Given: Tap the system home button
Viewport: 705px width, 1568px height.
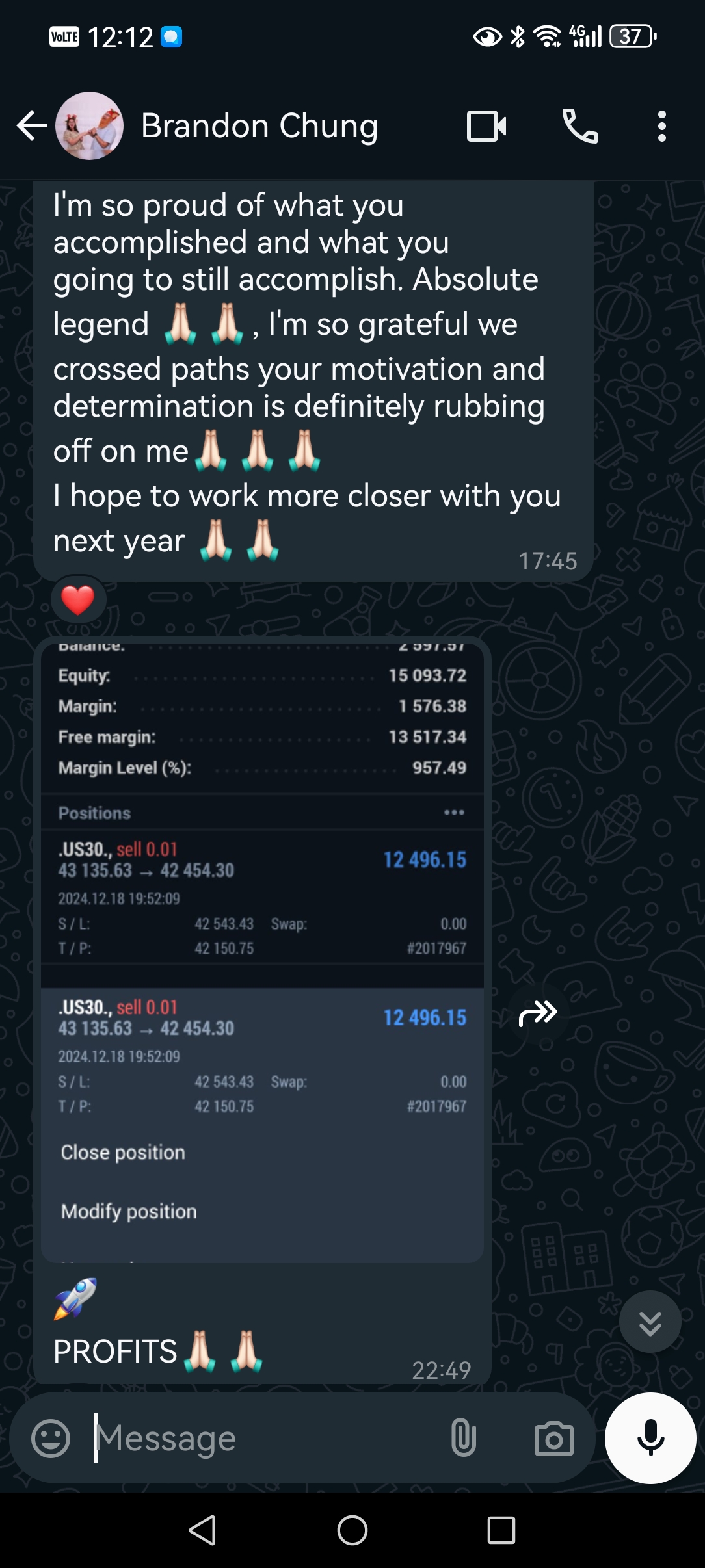Looking at the screenshot, I should (352, 1530).
